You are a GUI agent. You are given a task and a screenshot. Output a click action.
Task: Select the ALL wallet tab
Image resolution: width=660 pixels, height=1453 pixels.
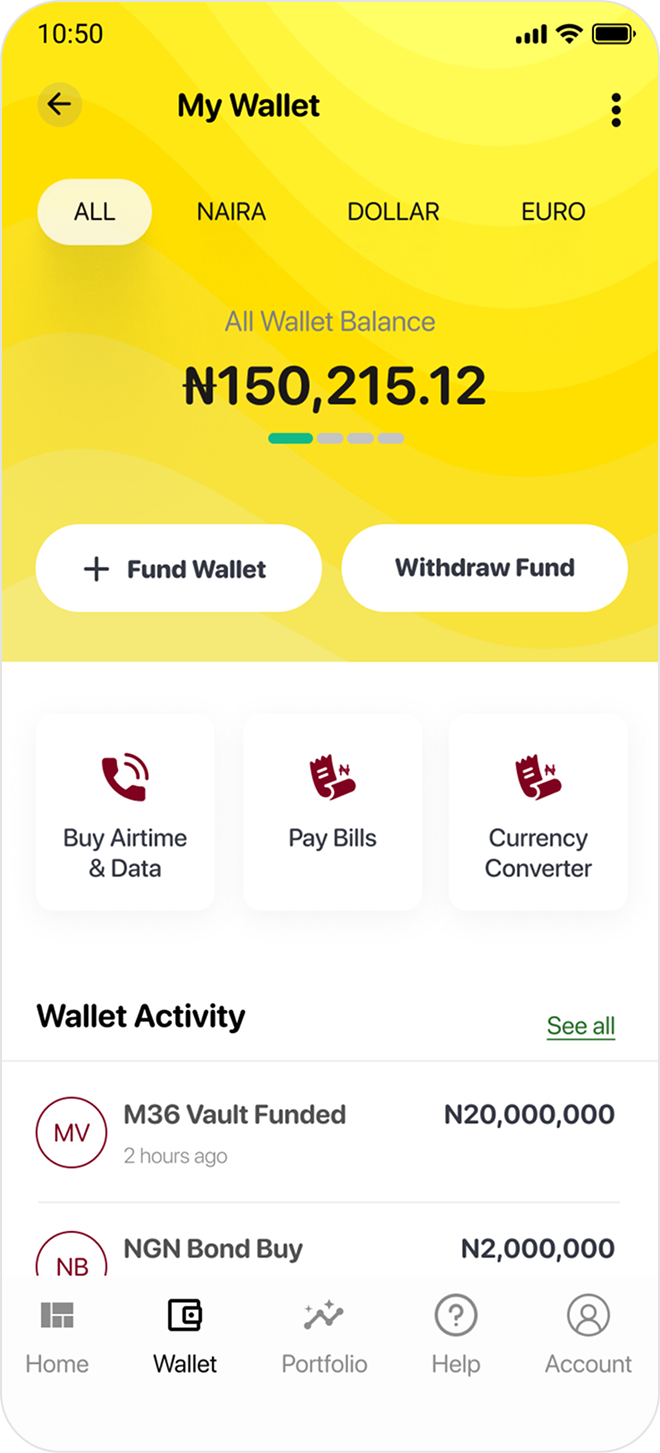[x=94, y=212]
